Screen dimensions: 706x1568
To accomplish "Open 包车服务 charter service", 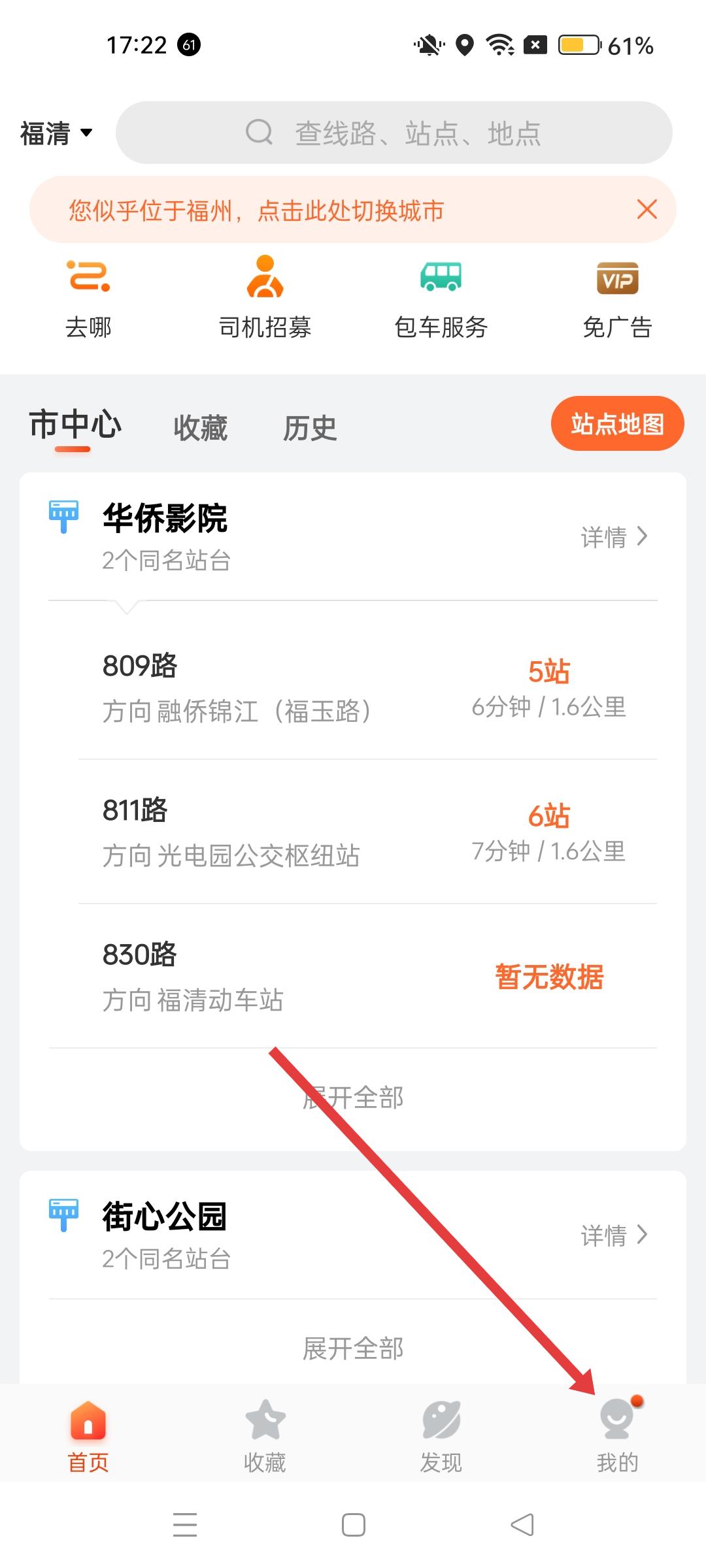I will click(x=441, y=298).
